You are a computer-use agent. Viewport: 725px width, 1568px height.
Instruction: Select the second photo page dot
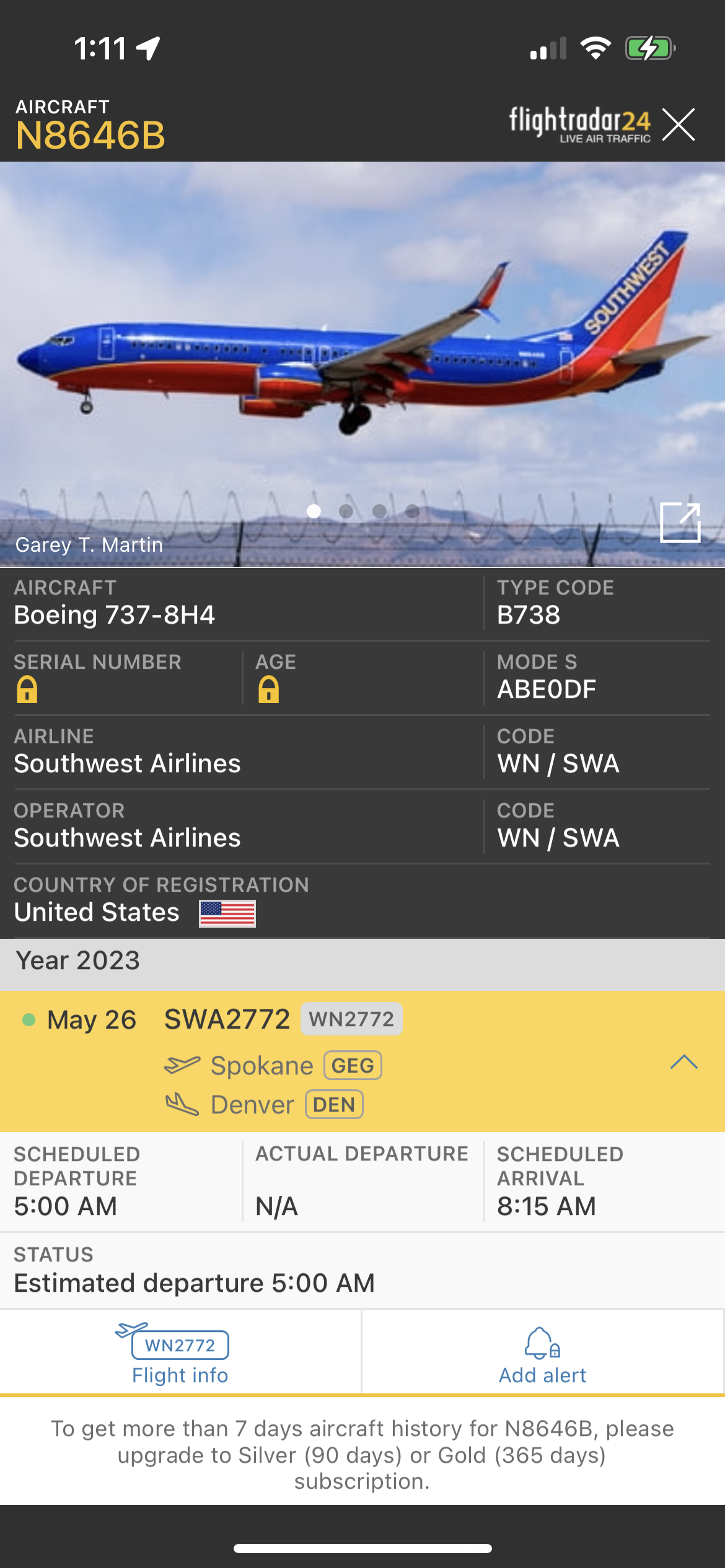[346, 511]
